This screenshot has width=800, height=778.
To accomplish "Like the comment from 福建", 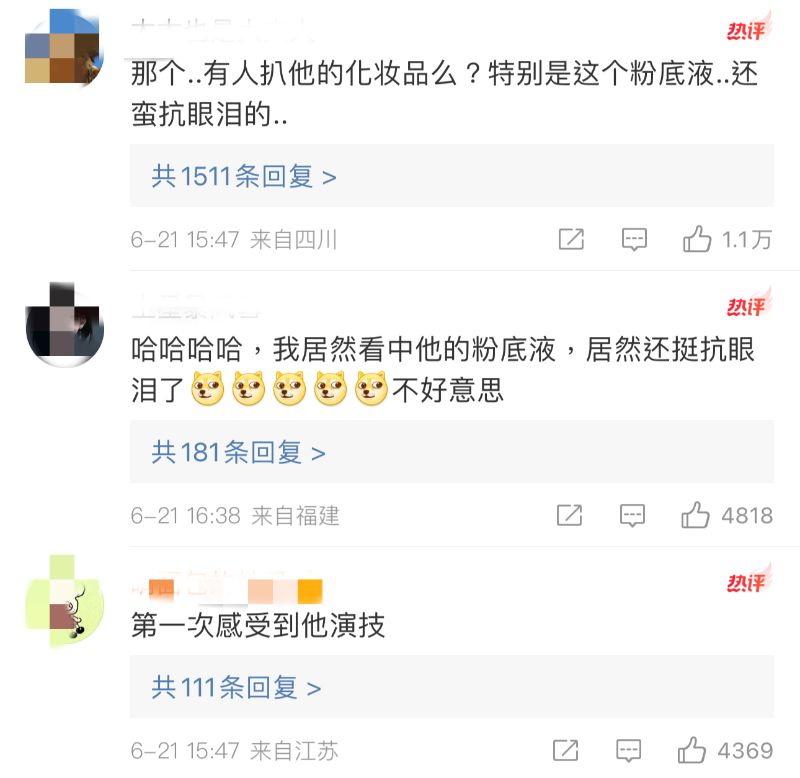I will 696,516.
